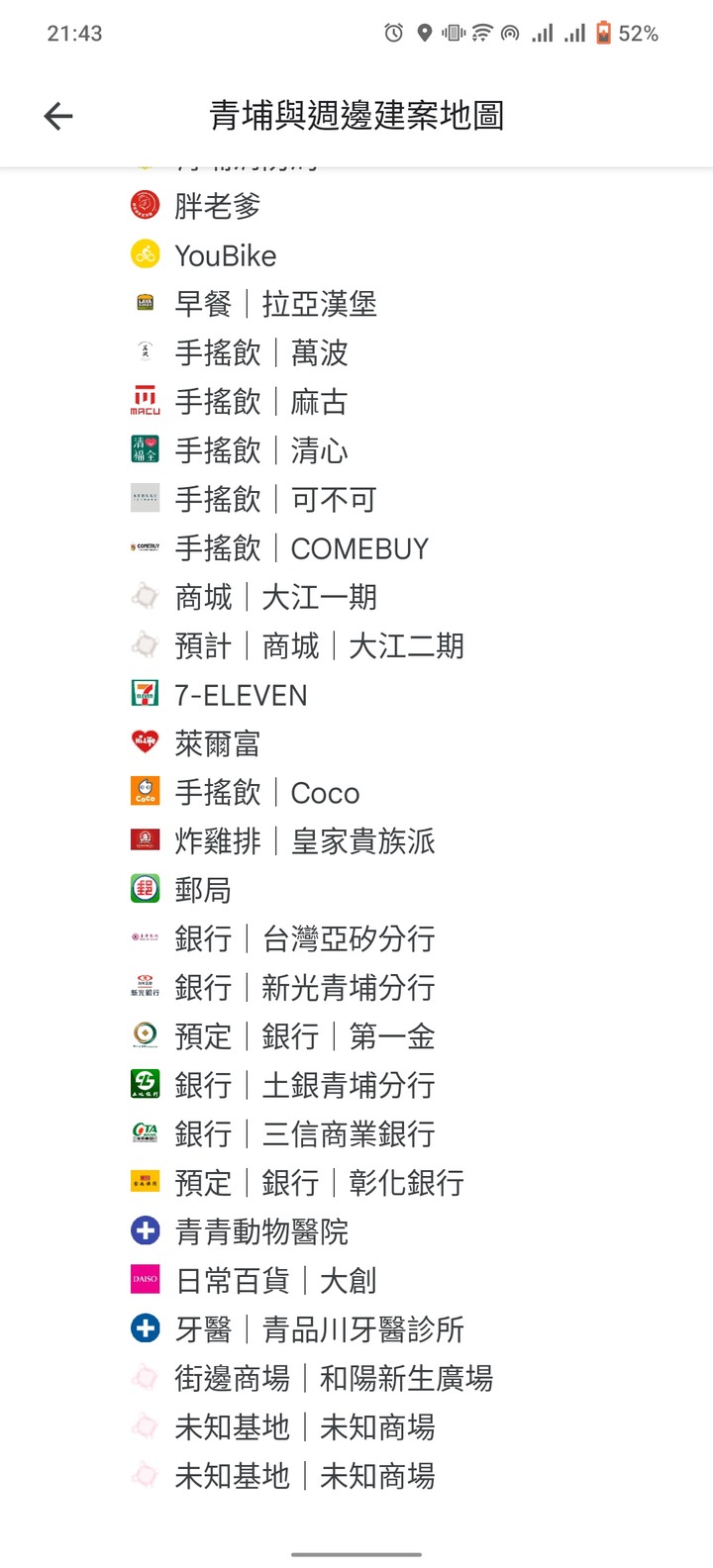Screen dimensions: 713x1568
Task: Select 手搖飲｜COMEBUY row
Action: coord(302,548)
